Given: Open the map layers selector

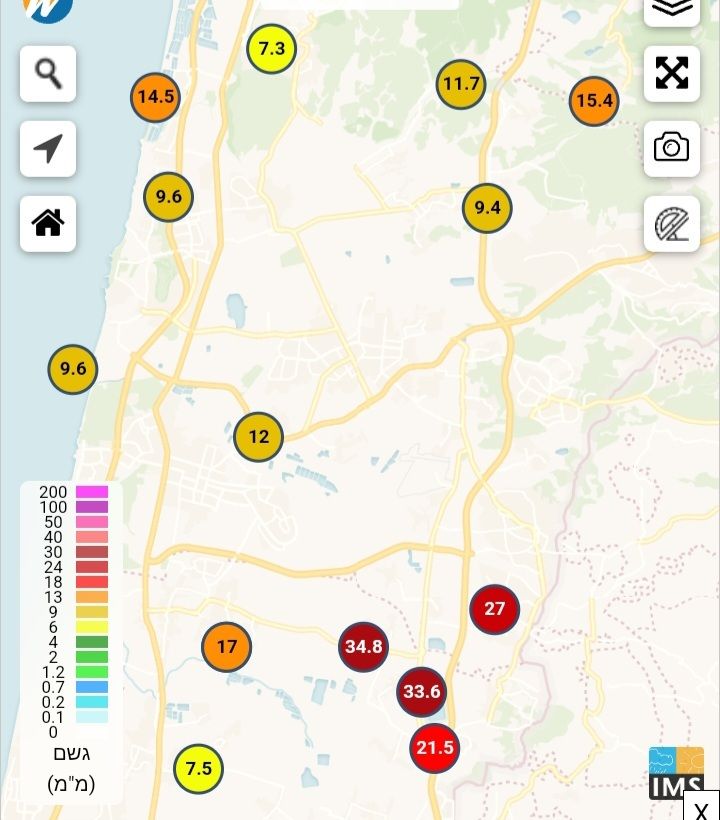Looking at the screenshot, I should click(671, 10).
